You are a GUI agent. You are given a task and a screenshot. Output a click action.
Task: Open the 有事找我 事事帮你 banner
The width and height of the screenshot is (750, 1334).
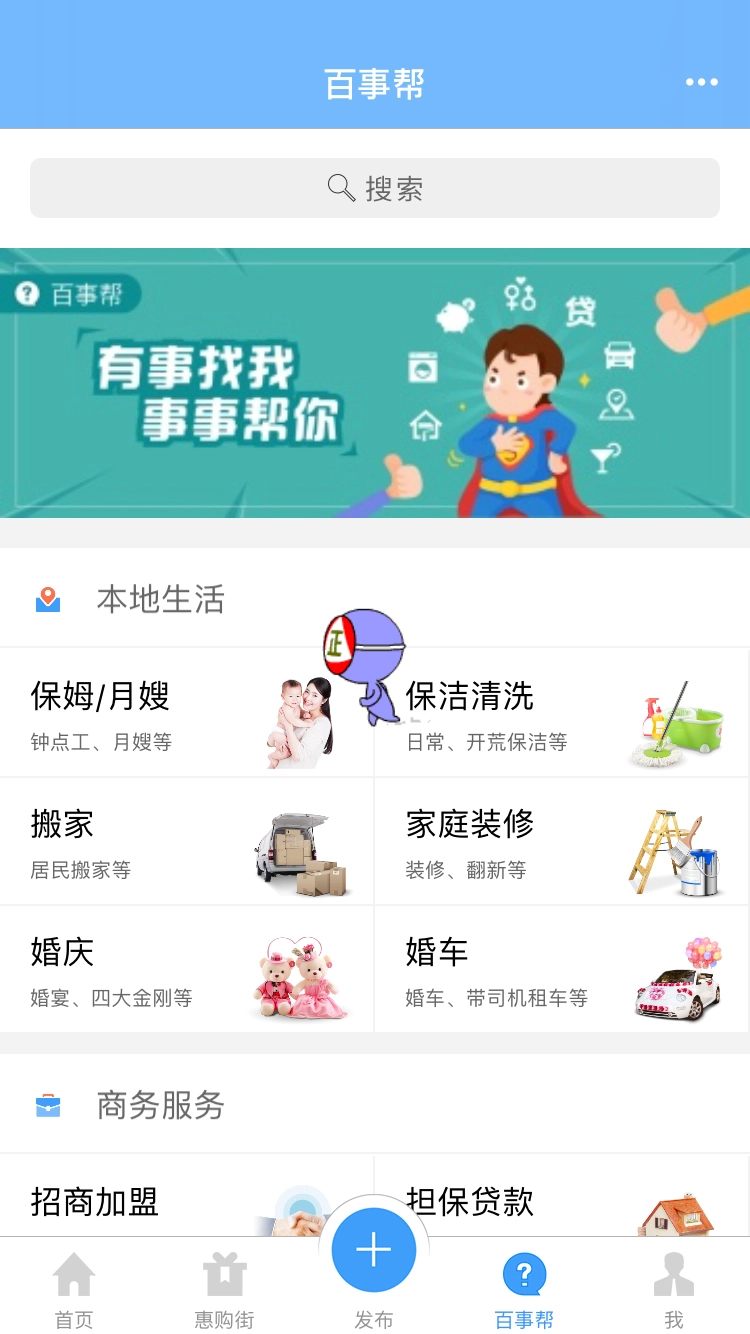[x=375, y=382]
